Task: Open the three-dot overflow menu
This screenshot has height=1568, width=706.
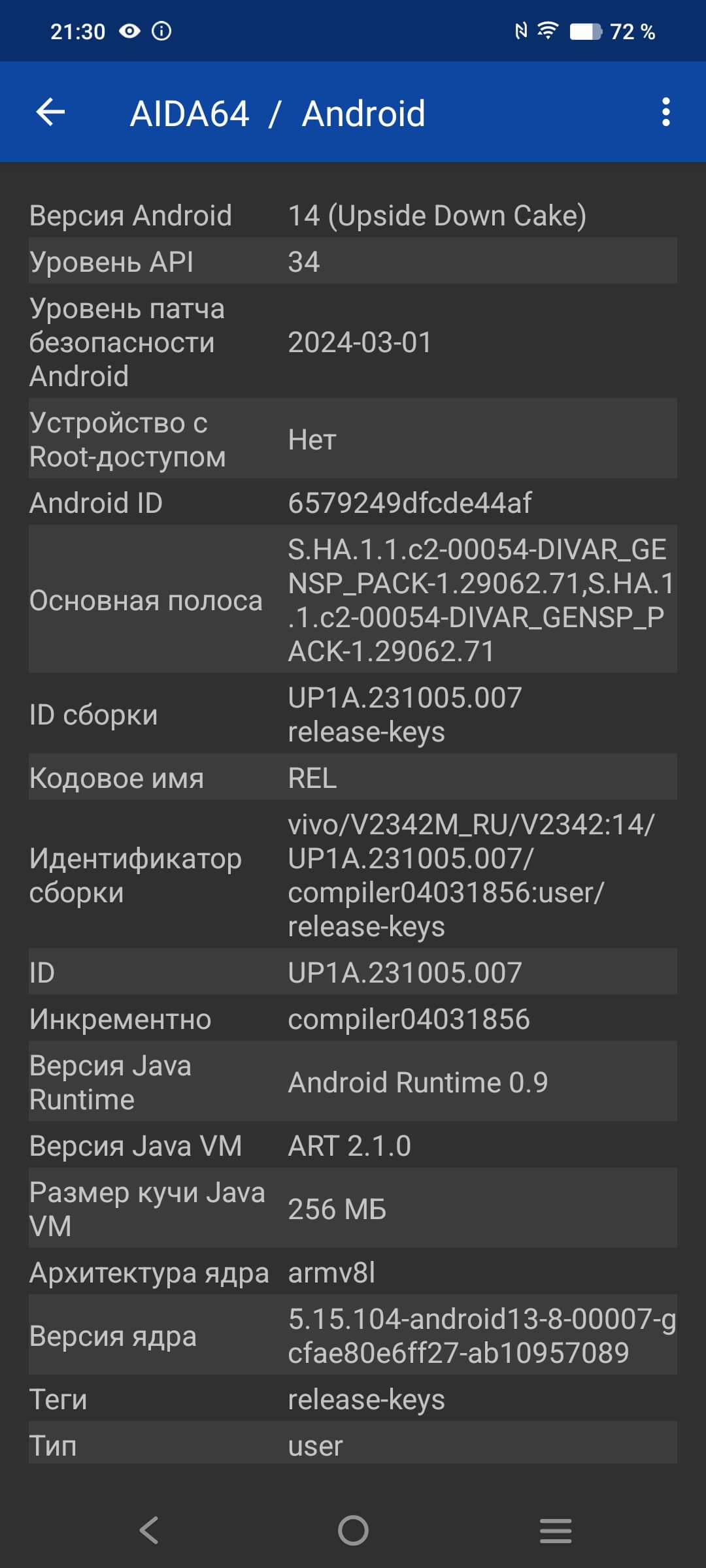Action: coord(665,112)
